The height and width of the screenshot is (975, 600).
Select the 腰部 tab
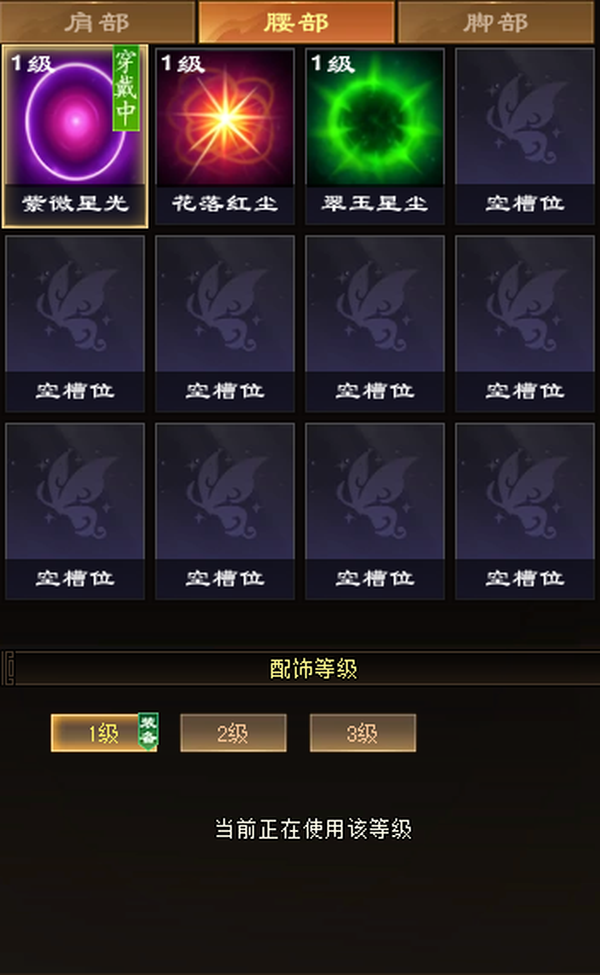click(297, 22)
